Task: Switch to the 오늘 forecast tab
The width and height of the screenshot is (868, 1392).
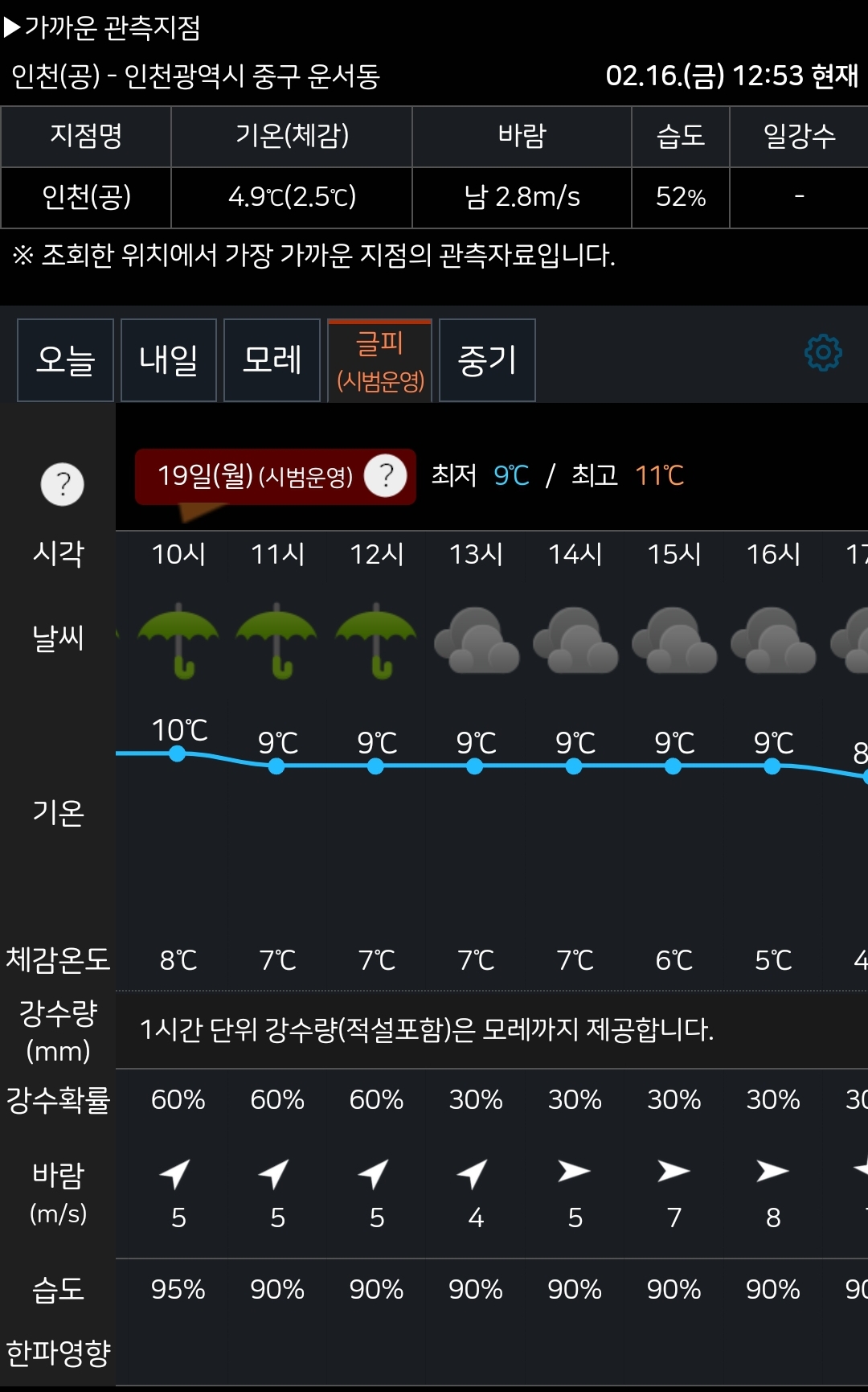Action: pyautogui.click(x=65, y=360)
